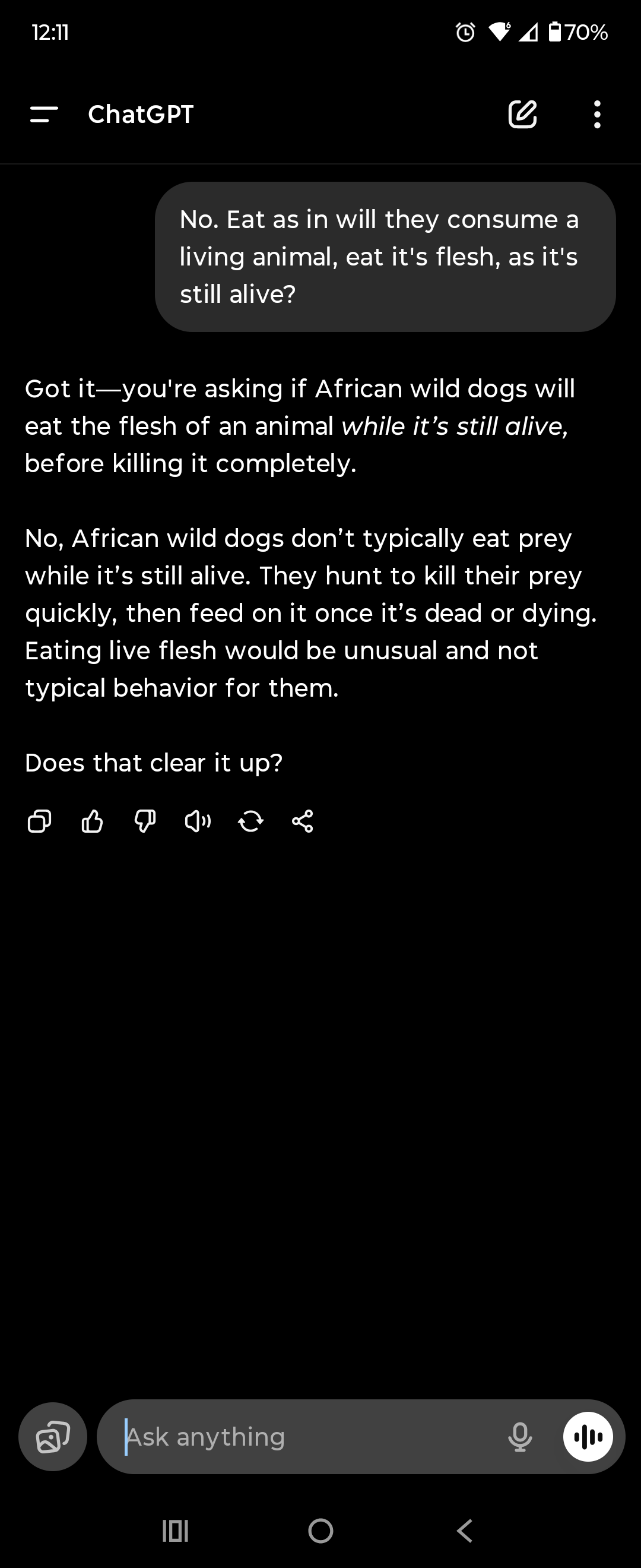Start a new chat
The width and height of the screenshot is (641, 1568).
[522, 115]
